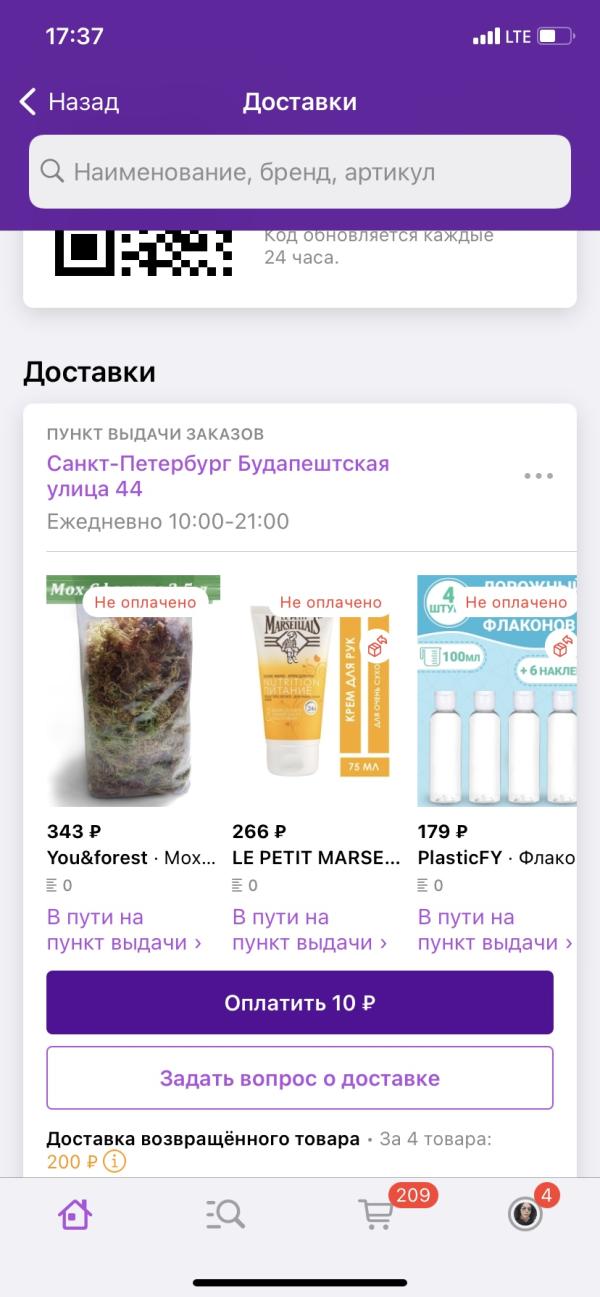The image size is (600, 1297).
Task: Go back with the Назад button
Action: click(x=70, y=102)
